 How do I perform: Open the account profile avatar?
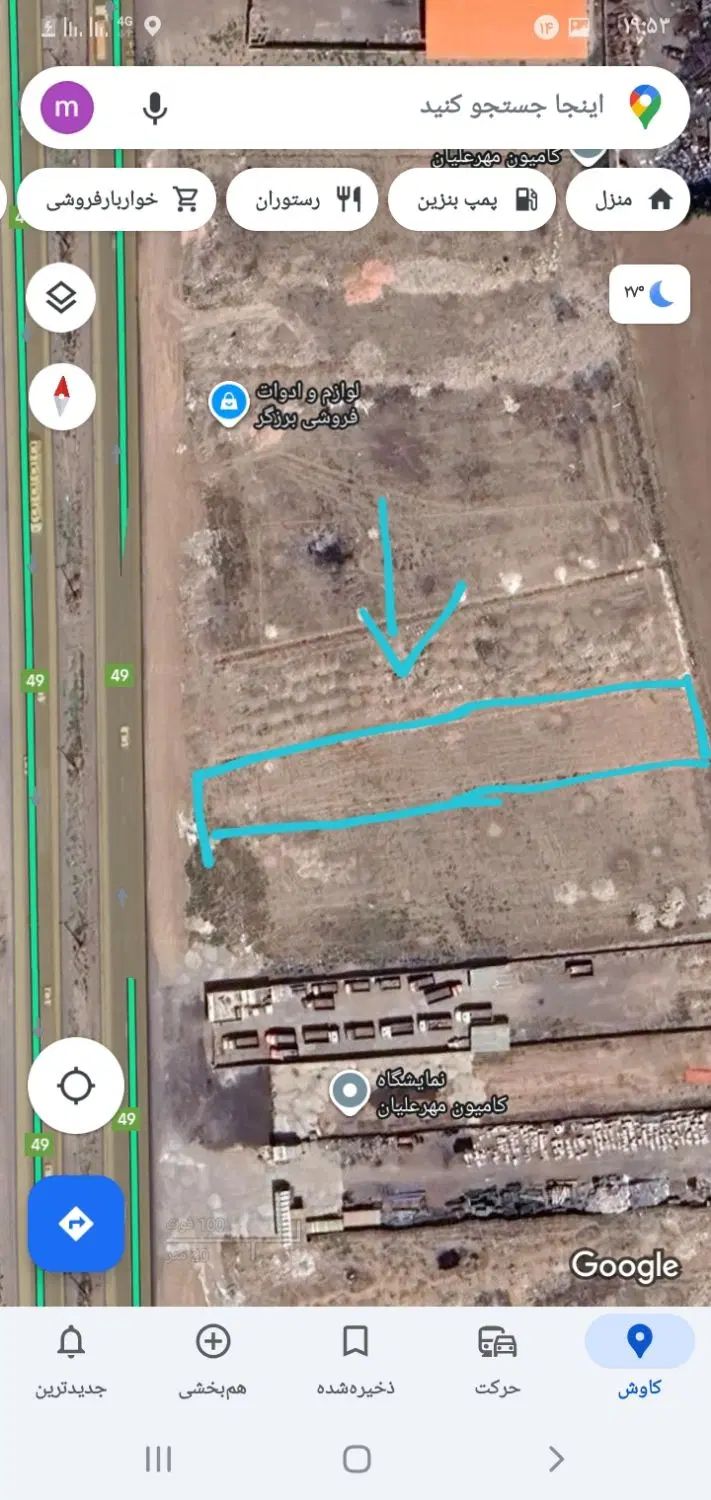(67, 107)
